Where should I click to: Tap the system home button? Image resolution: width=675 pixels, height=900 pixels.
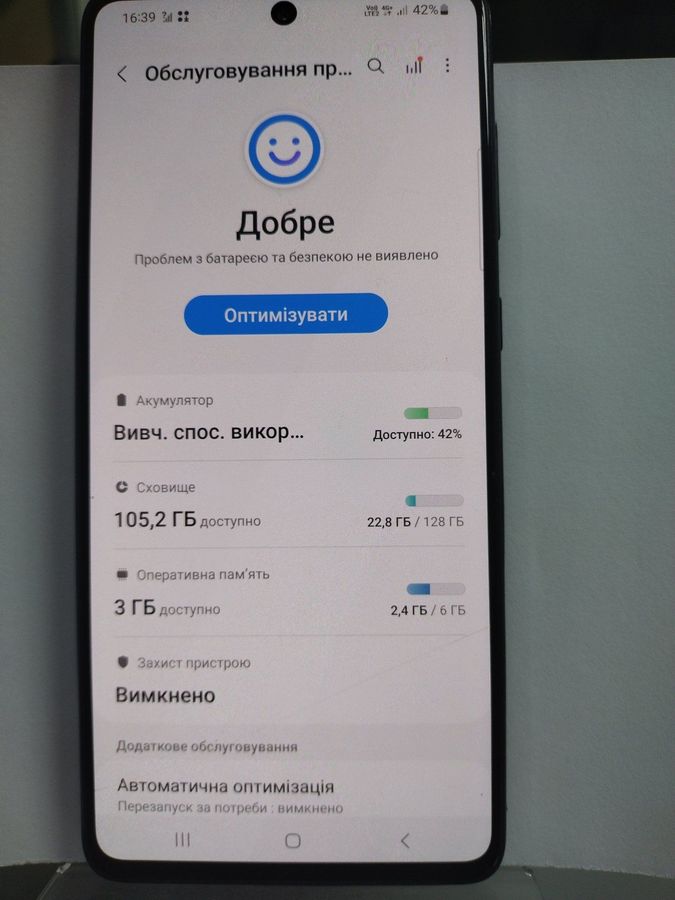tap(292, 841)
